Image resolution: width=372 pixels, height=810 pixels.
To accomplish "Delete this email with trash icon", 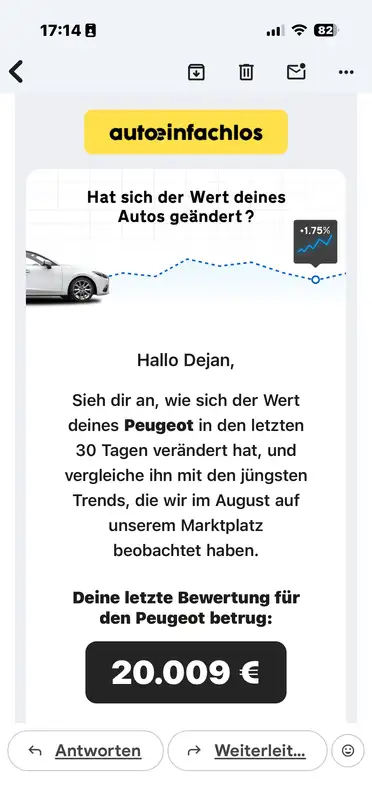I will 246,72.
